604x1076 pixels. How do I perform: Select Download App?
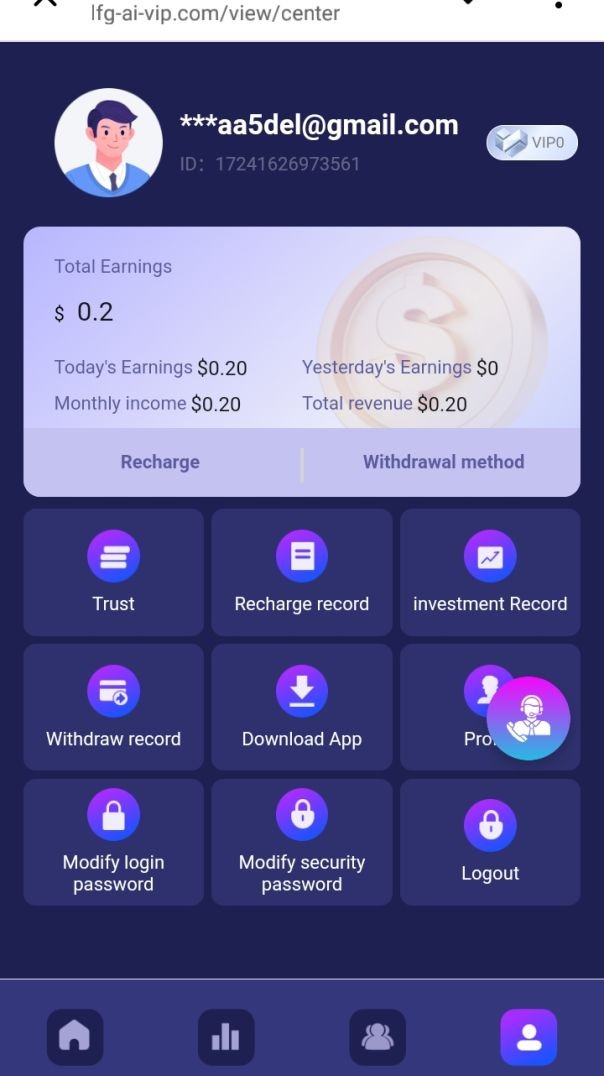[x=302, y=707]
